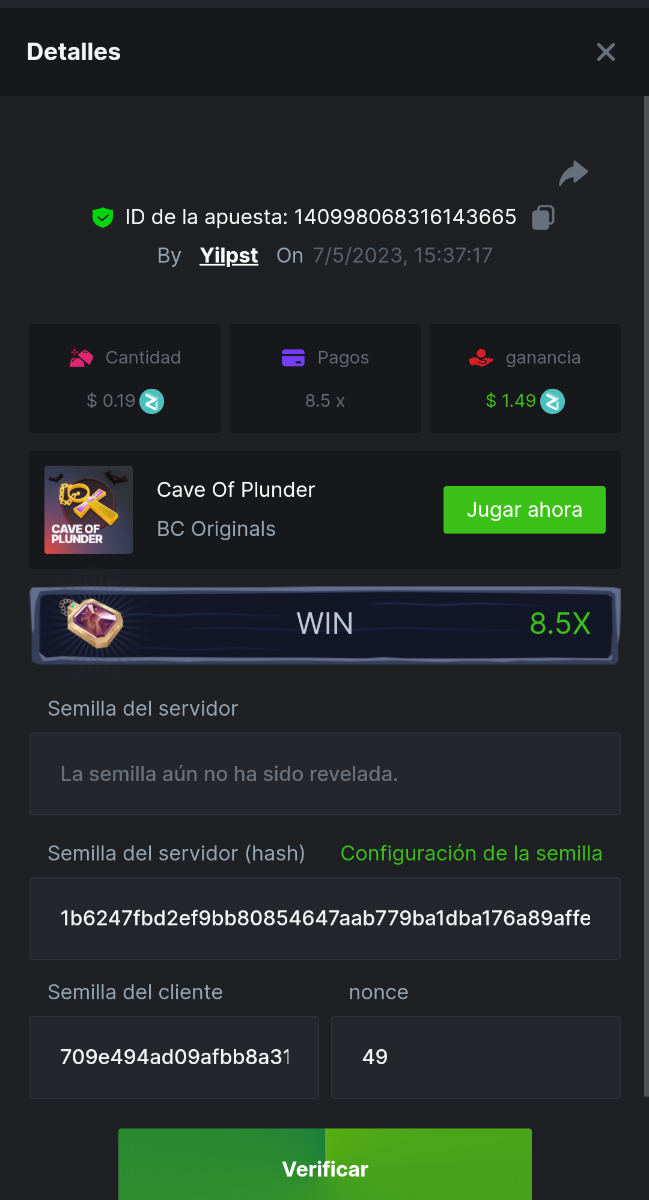Copy the bet ID
Viewport: 649px width, 1200px height.
(543, 217)
